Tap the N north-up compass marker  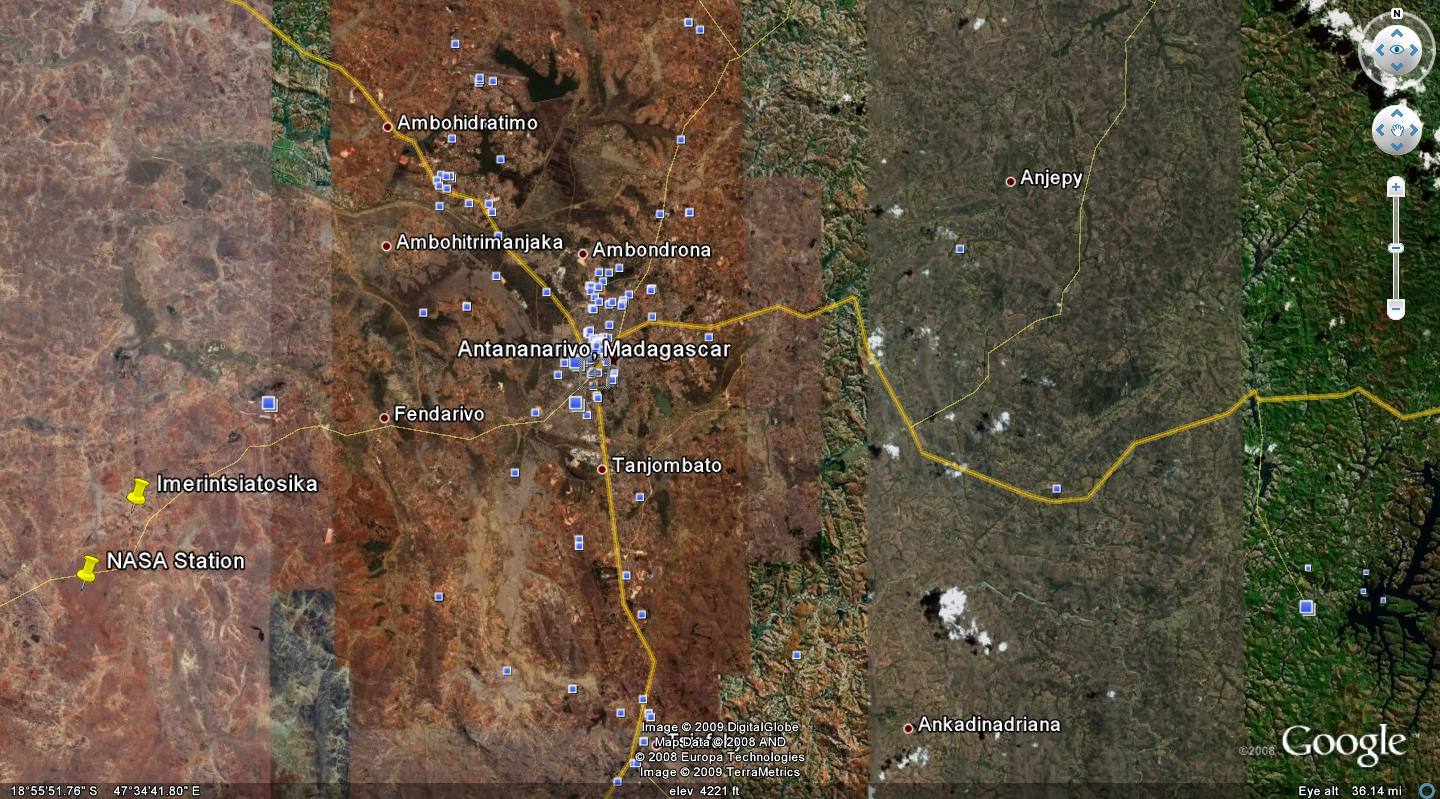[x=1397, y=14]
